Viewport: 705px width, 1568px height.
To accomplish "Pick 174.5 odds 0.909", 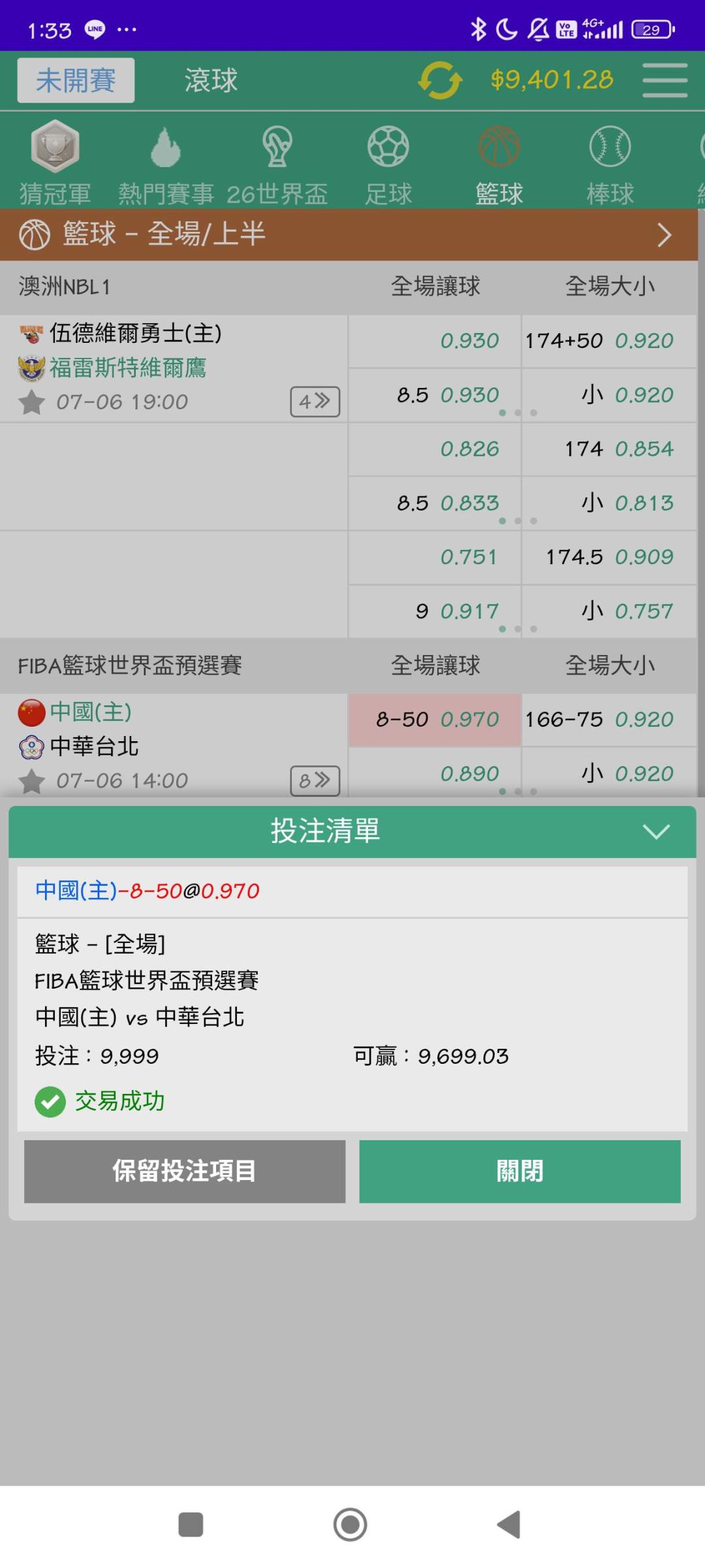I will click(609, 557).
